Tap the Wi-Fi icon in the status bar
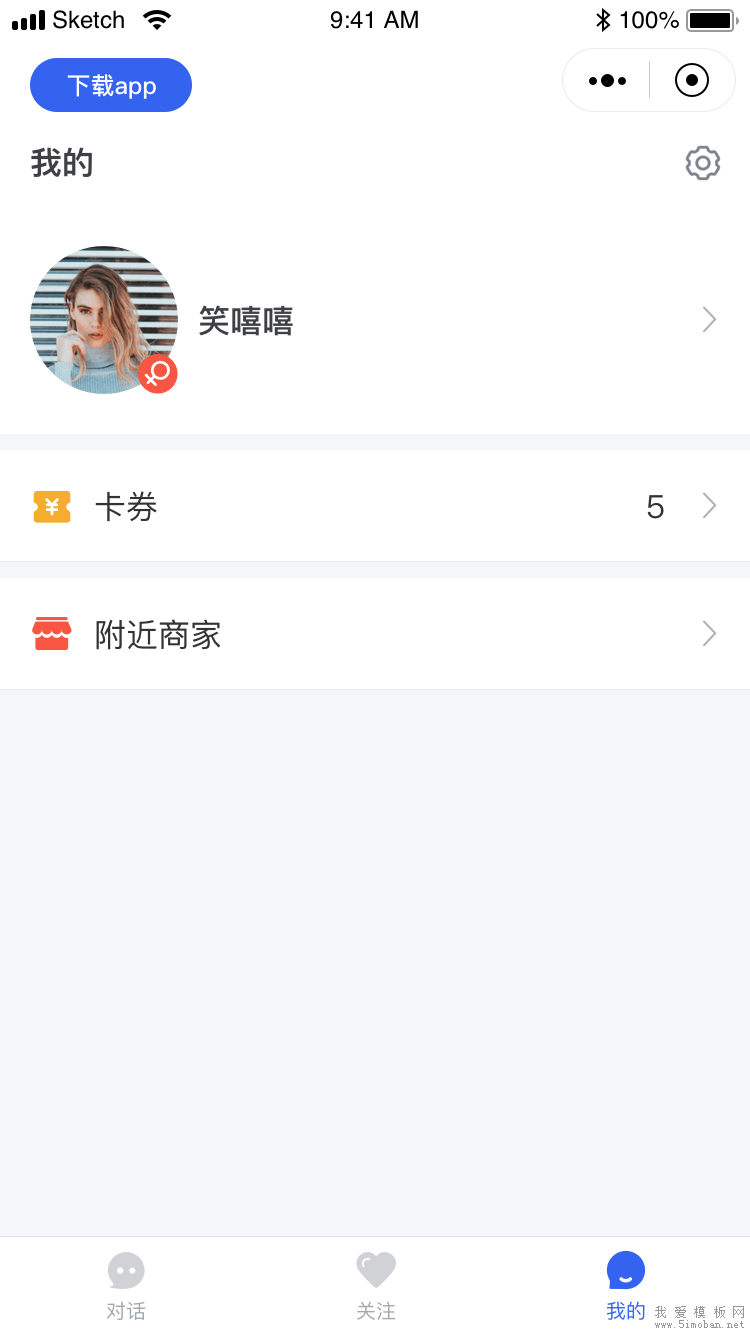This screenshot has height=1334, width=750. tap(157, 18)
